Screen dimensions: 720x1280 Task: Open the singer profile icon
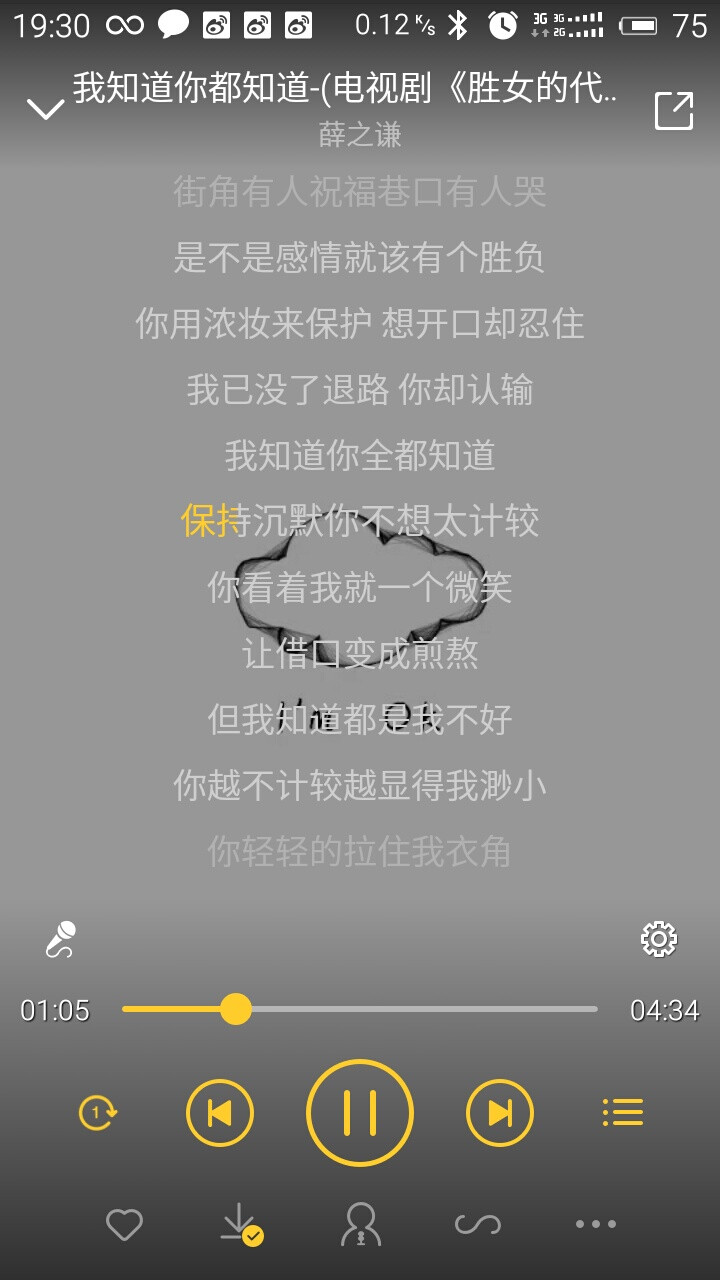click(360, 1223)
